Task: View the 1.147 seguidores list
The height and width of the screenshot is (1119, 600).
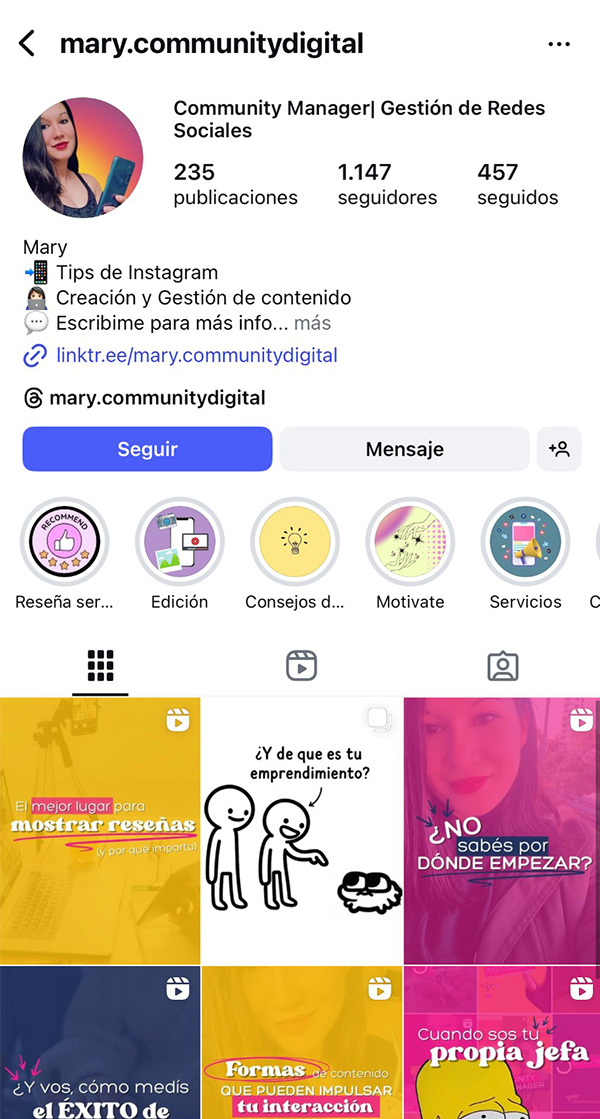Action: click(x=387, y=184)
